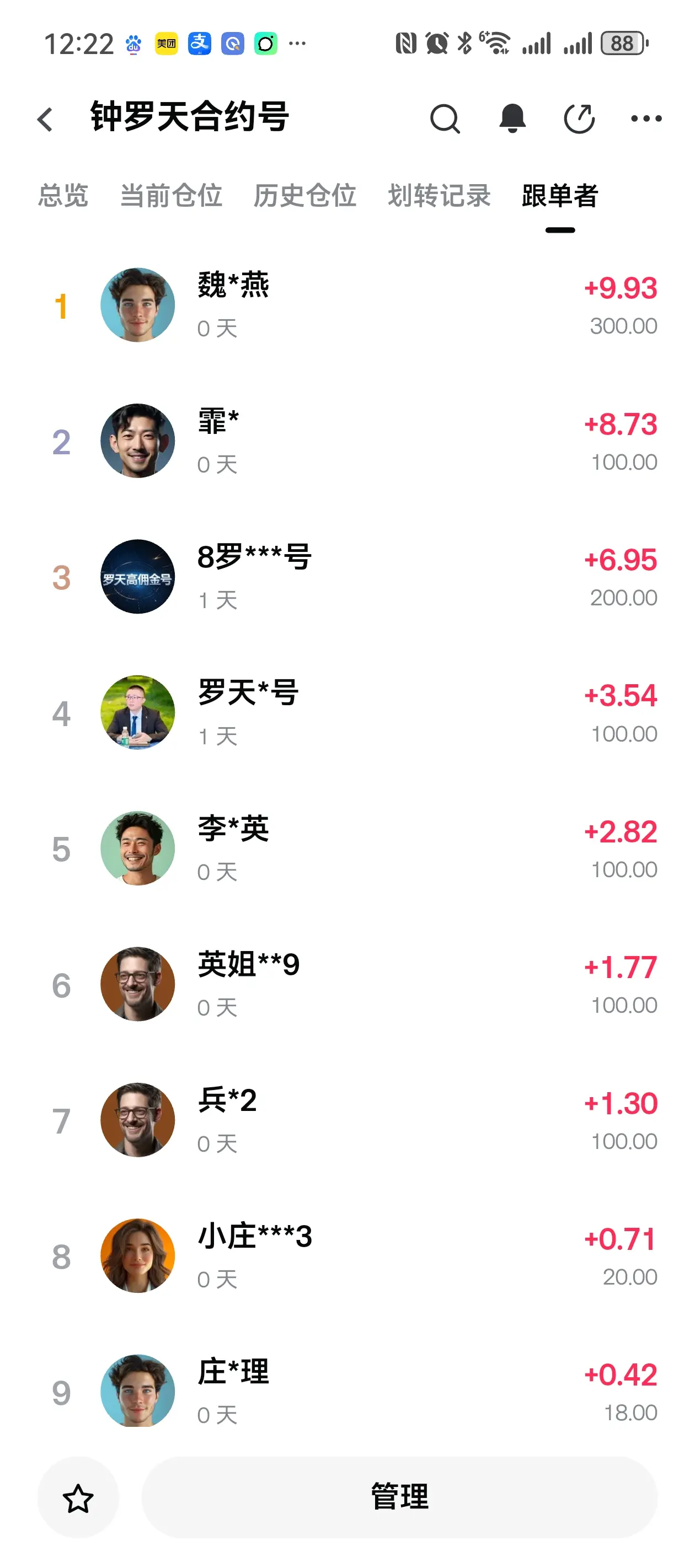The image size is (695, 1568).
Task: View follower 小庄***3
Action: 347,1256
